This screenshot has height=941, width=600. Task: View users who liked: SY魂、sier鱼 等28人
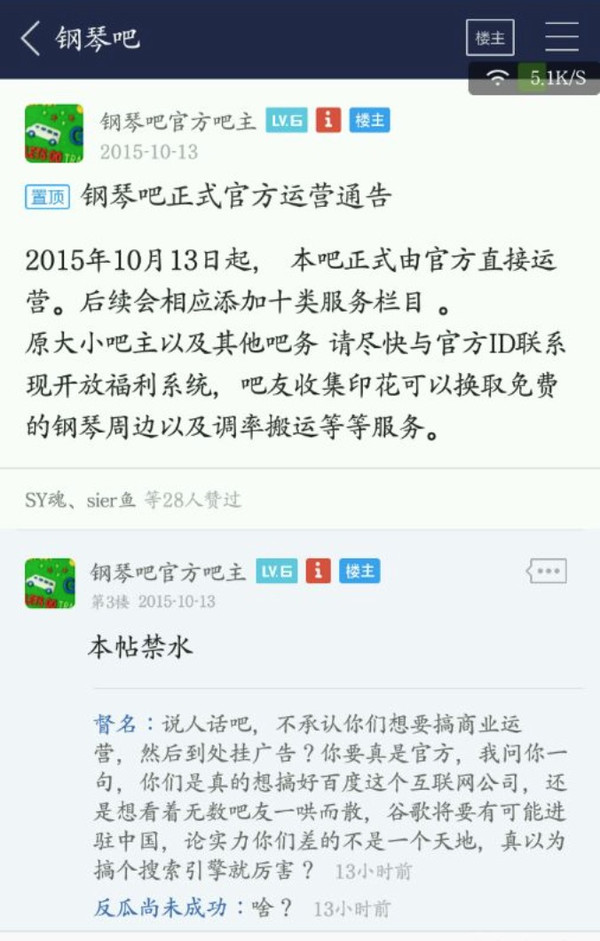point(133,499)
